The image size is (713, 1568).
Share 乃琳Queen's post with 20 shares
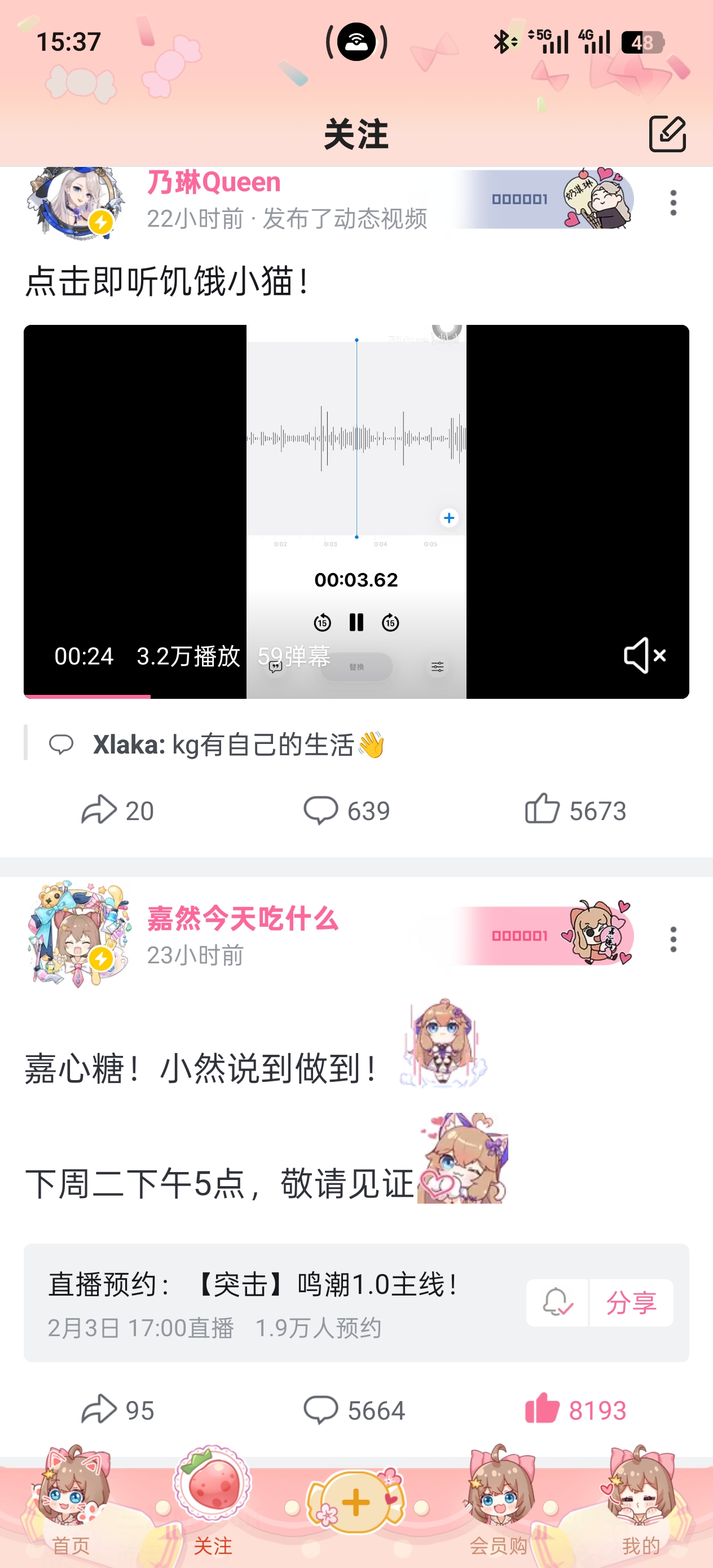[x=117, y=810]
